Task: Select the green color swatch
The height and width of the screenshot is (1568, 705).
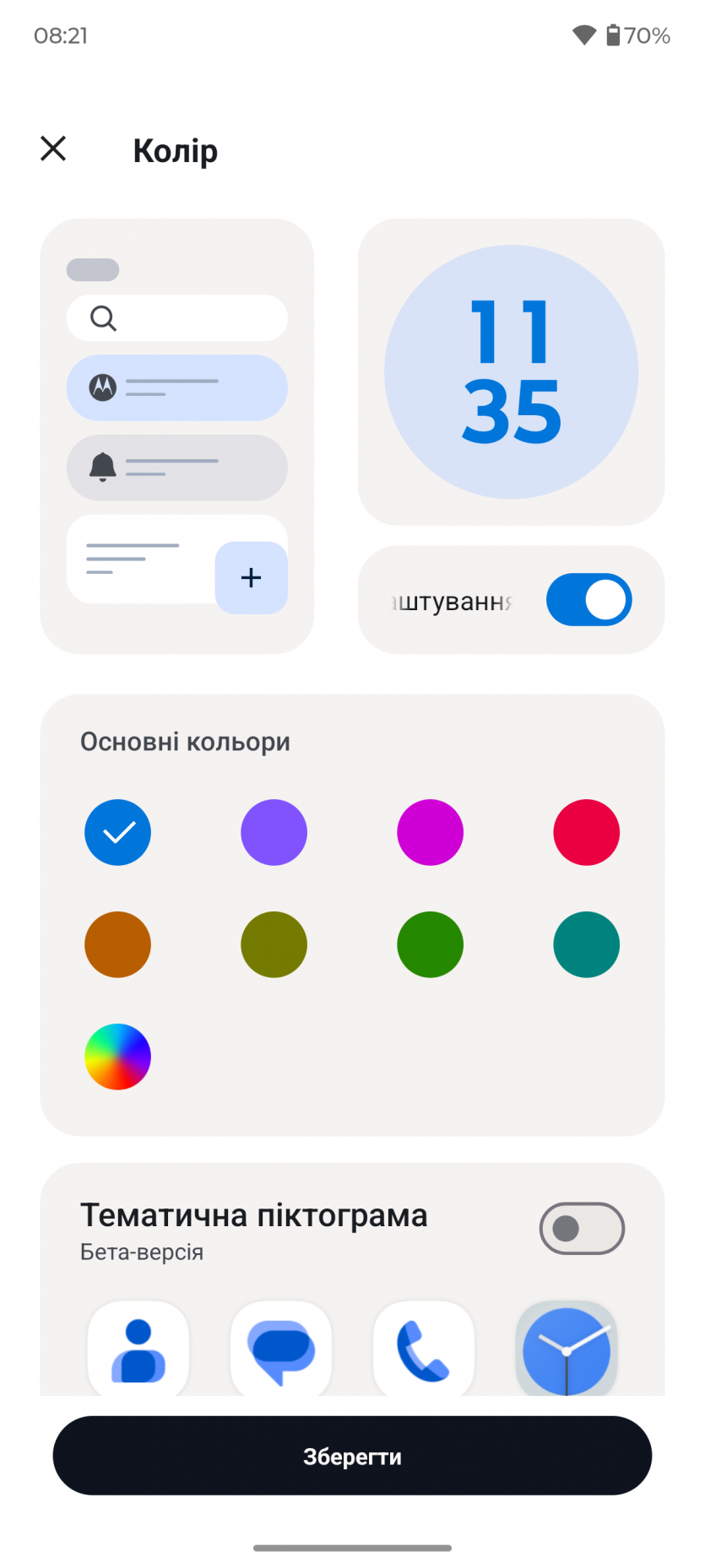Action: (430, 944)
